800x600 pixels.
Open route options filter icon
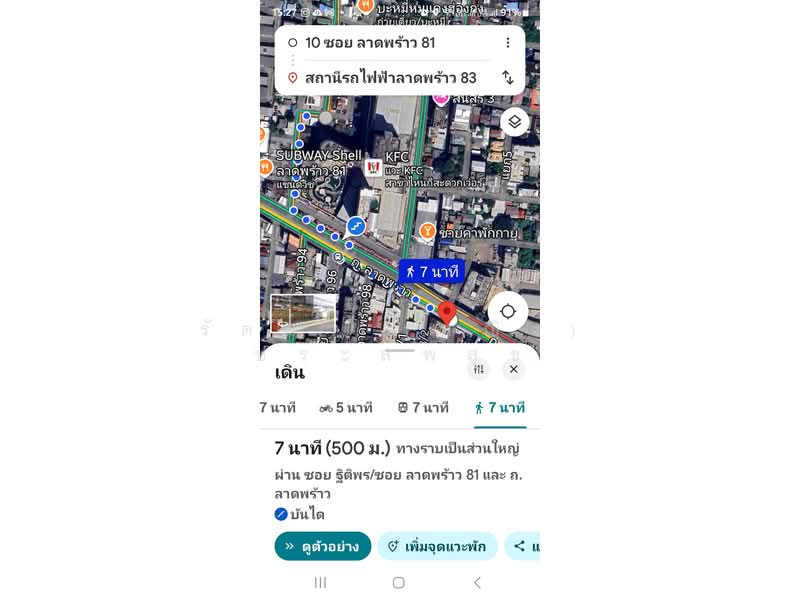478,369
